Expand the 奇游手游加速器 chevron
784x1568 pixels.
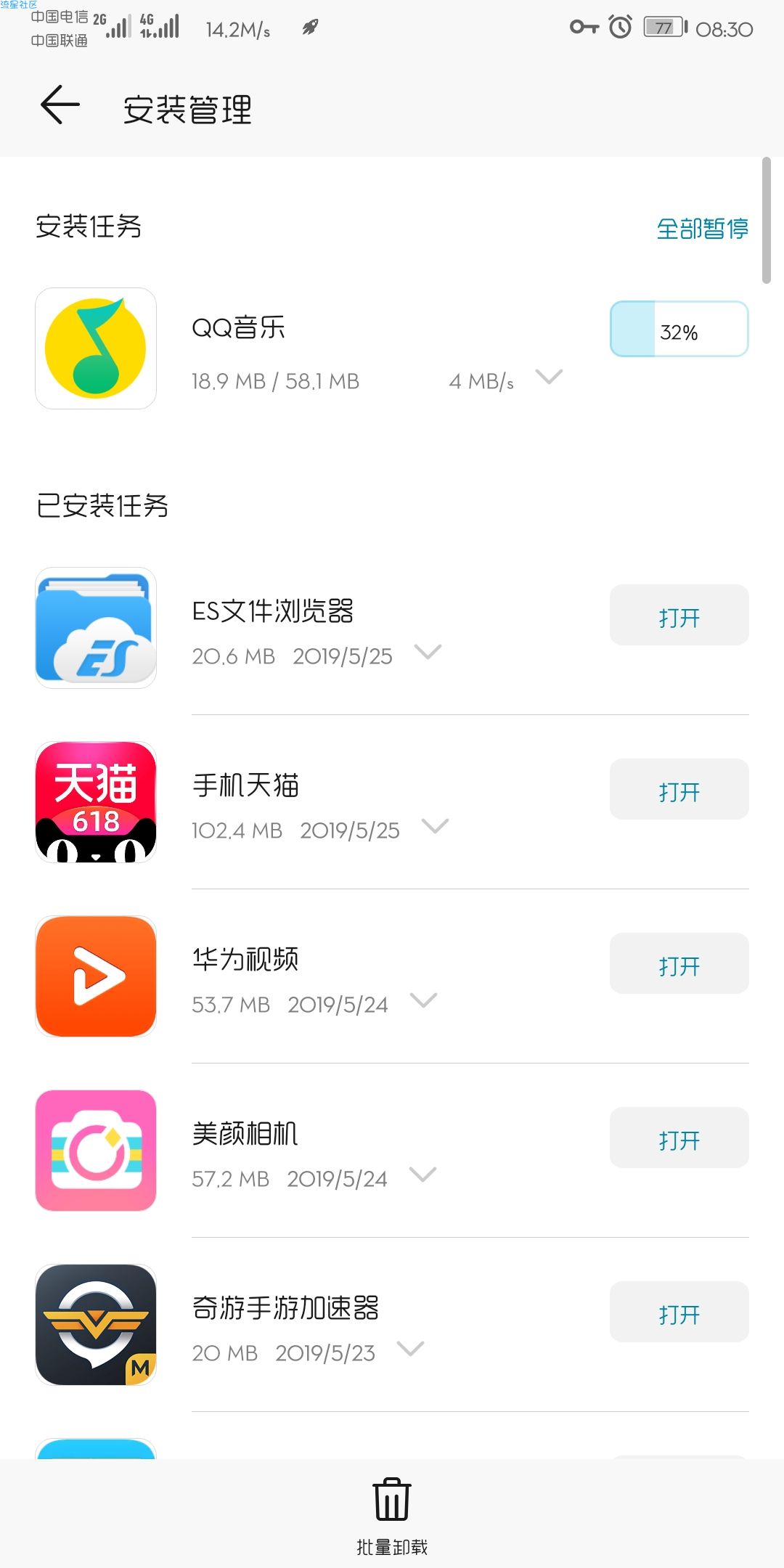(411, 1349)
